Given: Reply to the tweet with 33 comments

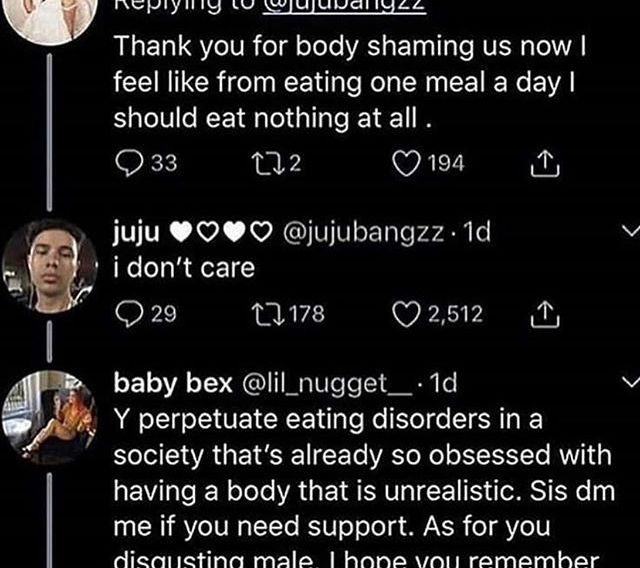Looking at the screenshot, I should (x=131, y=164).
